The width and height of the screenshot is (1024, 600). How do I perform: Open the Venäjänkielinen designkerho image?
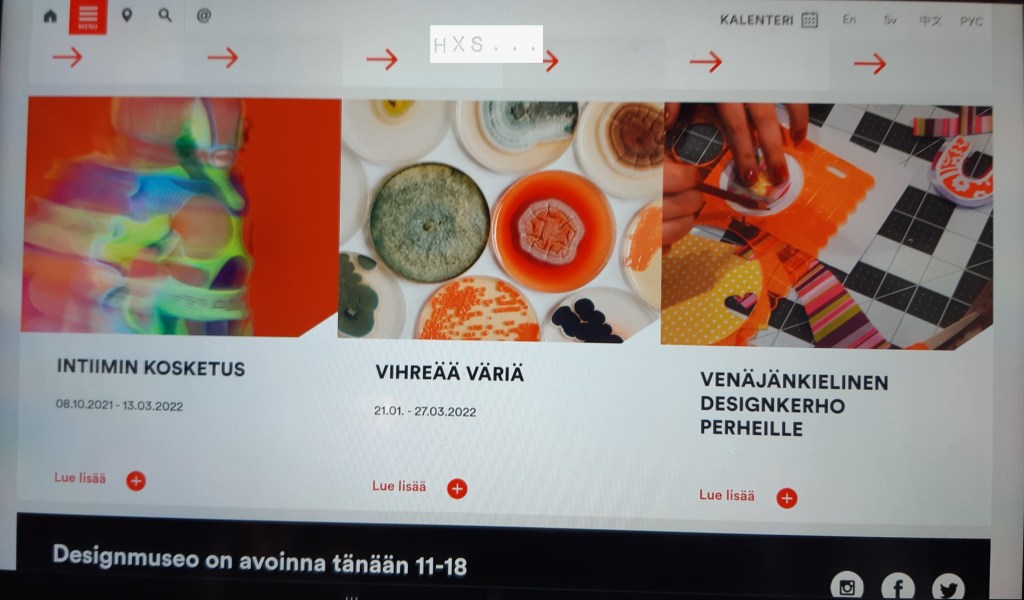[x=826, y=225]
